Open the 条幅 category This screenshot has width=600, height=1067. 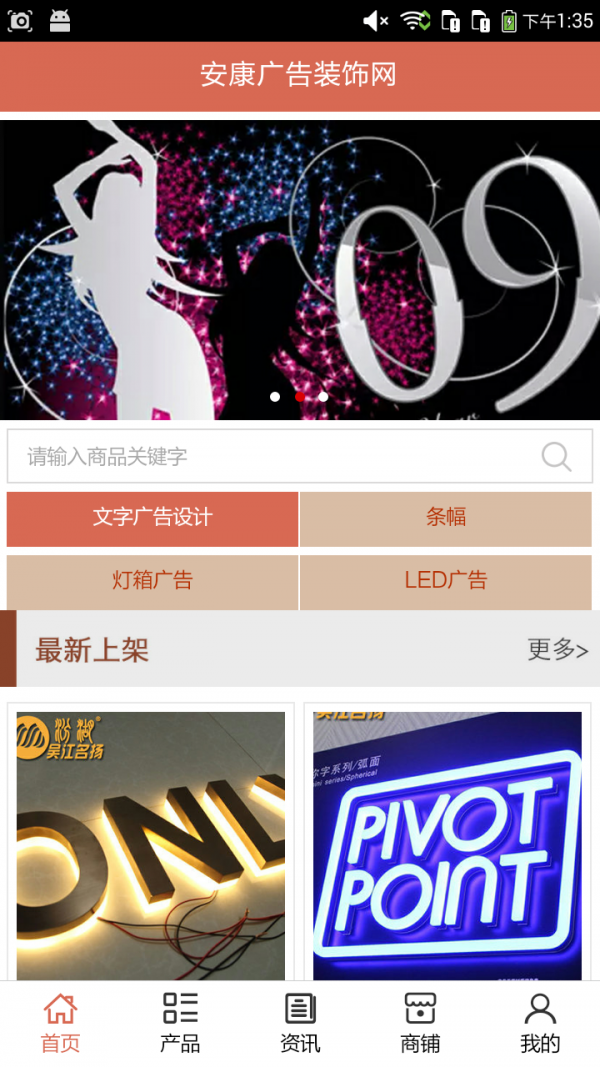[446, 518]
